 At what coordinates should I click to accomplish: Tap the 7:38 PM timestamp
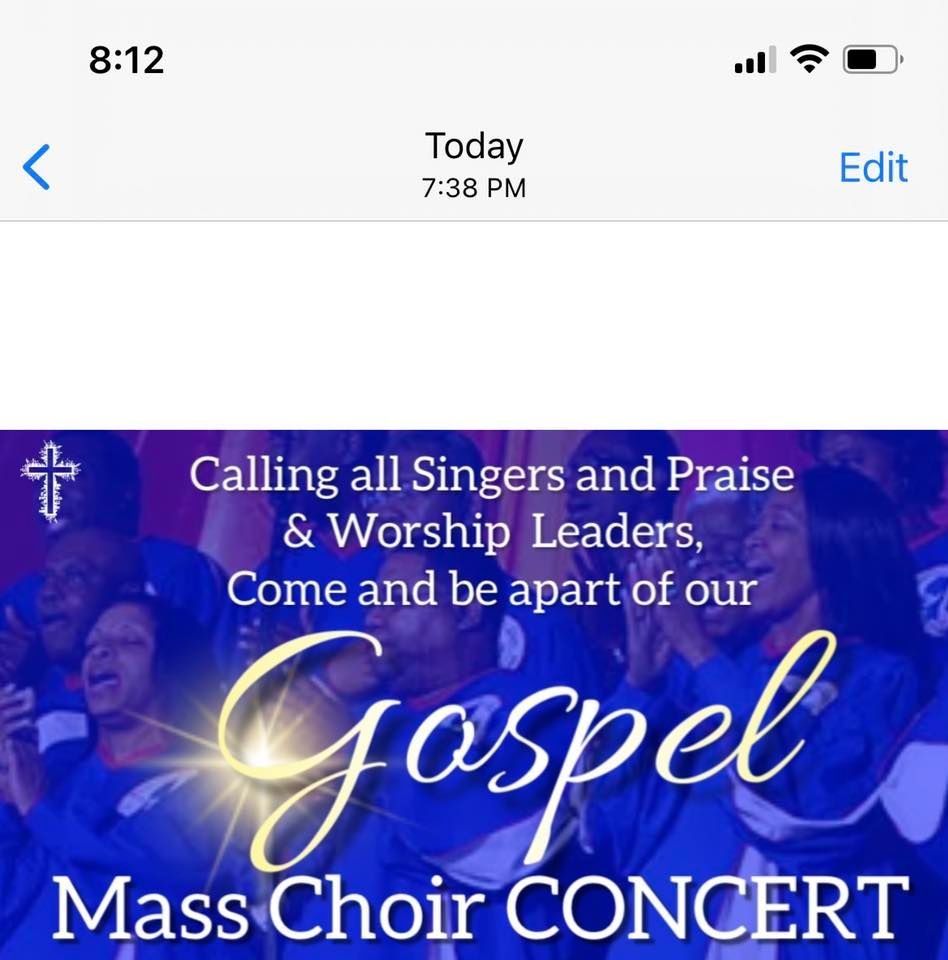[x=472, y=188]
